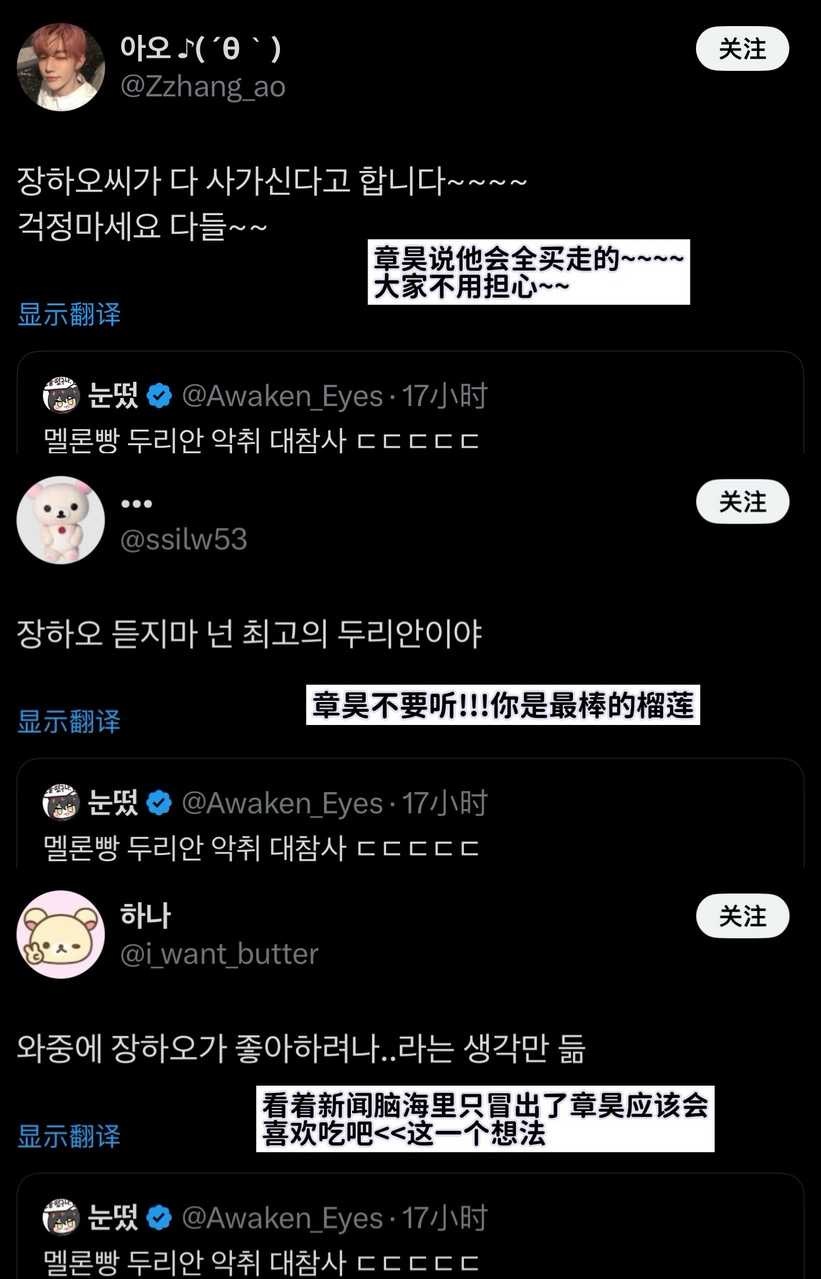Viewport: 821px width, 1279px height.
Task: Open 显示翻译 under @ssilw53's tweet
Action: coord(67,722)
